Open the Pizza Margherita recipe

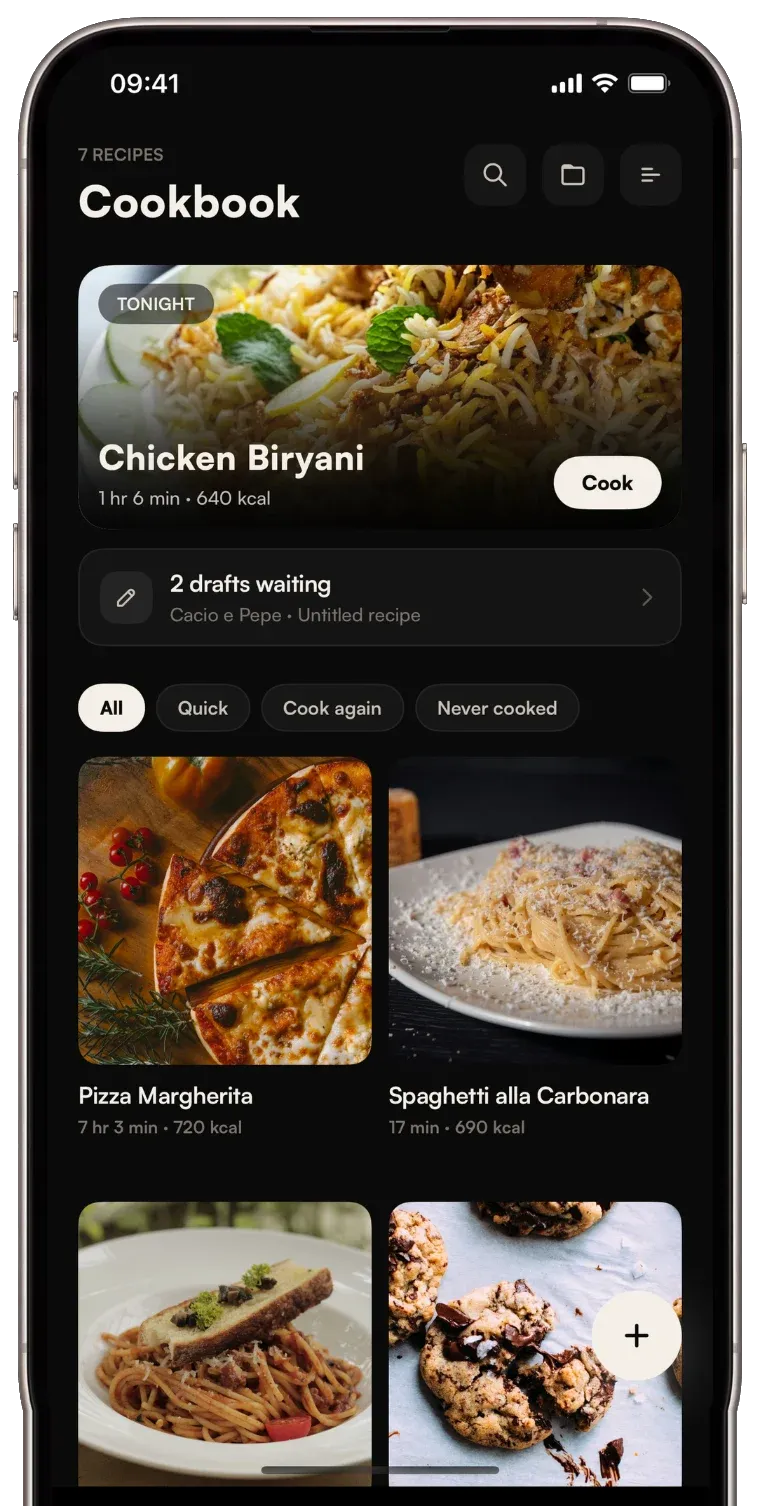pos(225,947)
